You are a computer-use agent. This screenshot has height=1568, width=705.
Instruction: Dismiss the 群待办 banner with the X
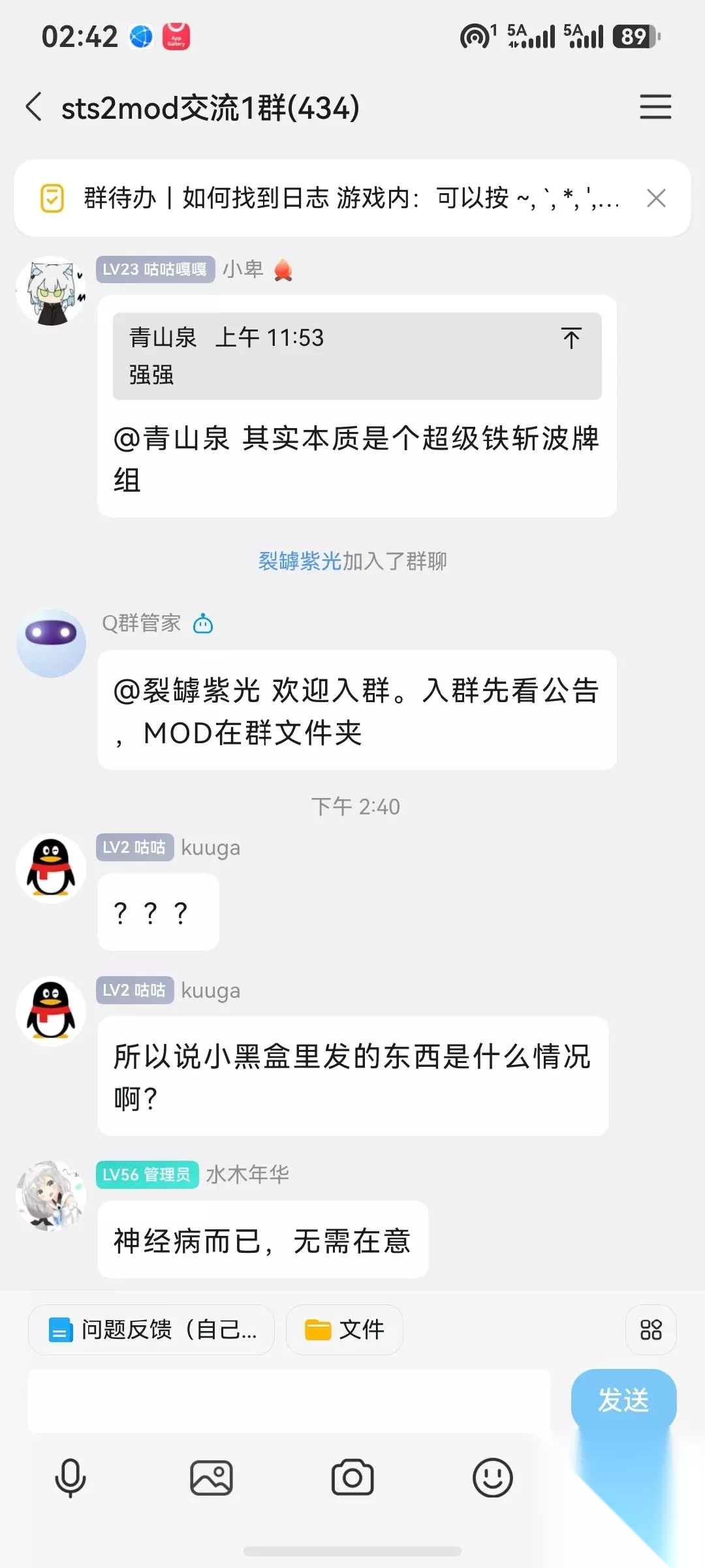click(x=656, y=198)
